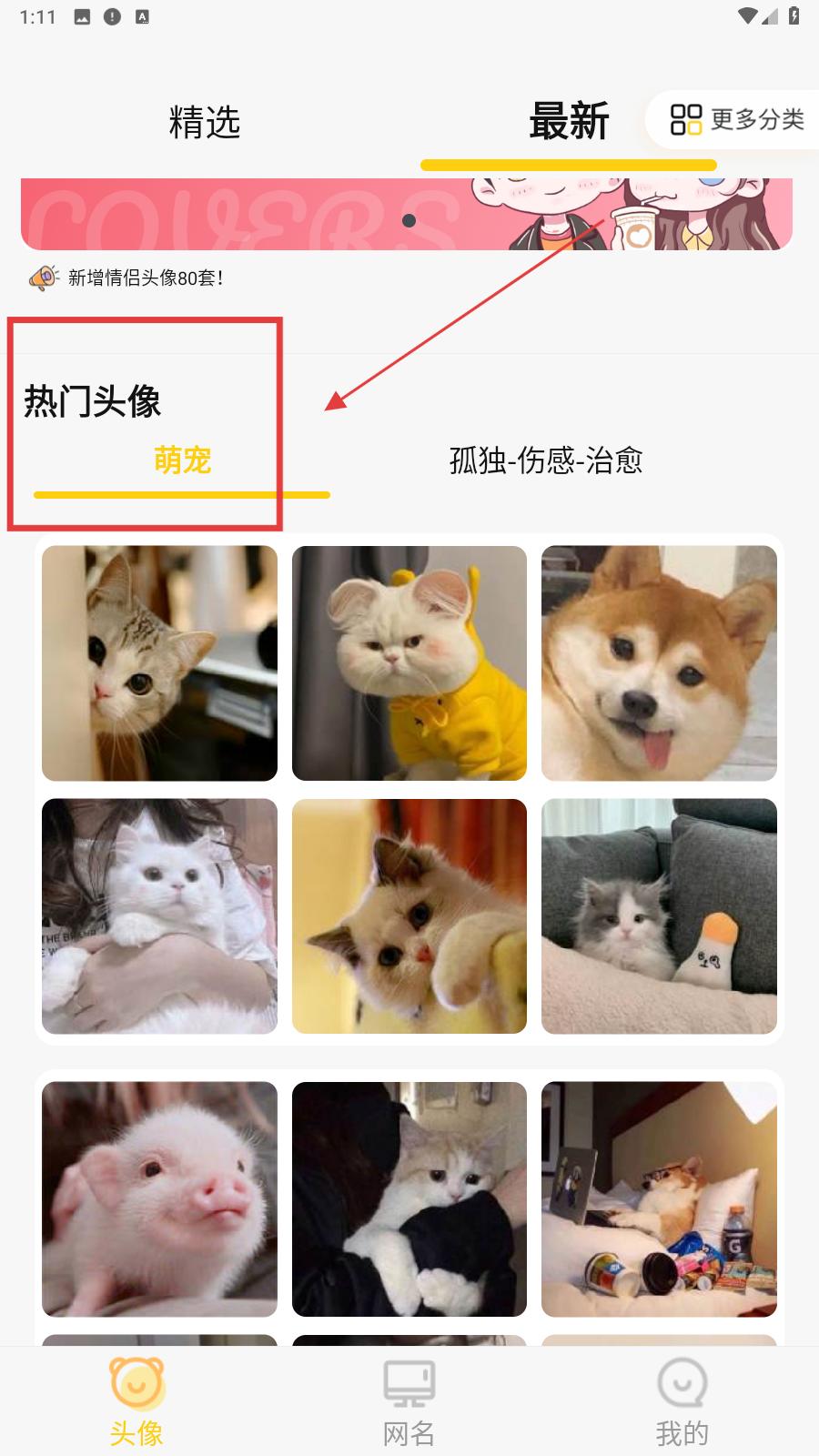Open the upside-down looking cat avatar
This screenshot has height=1456, width=819.
pos(409,916)
